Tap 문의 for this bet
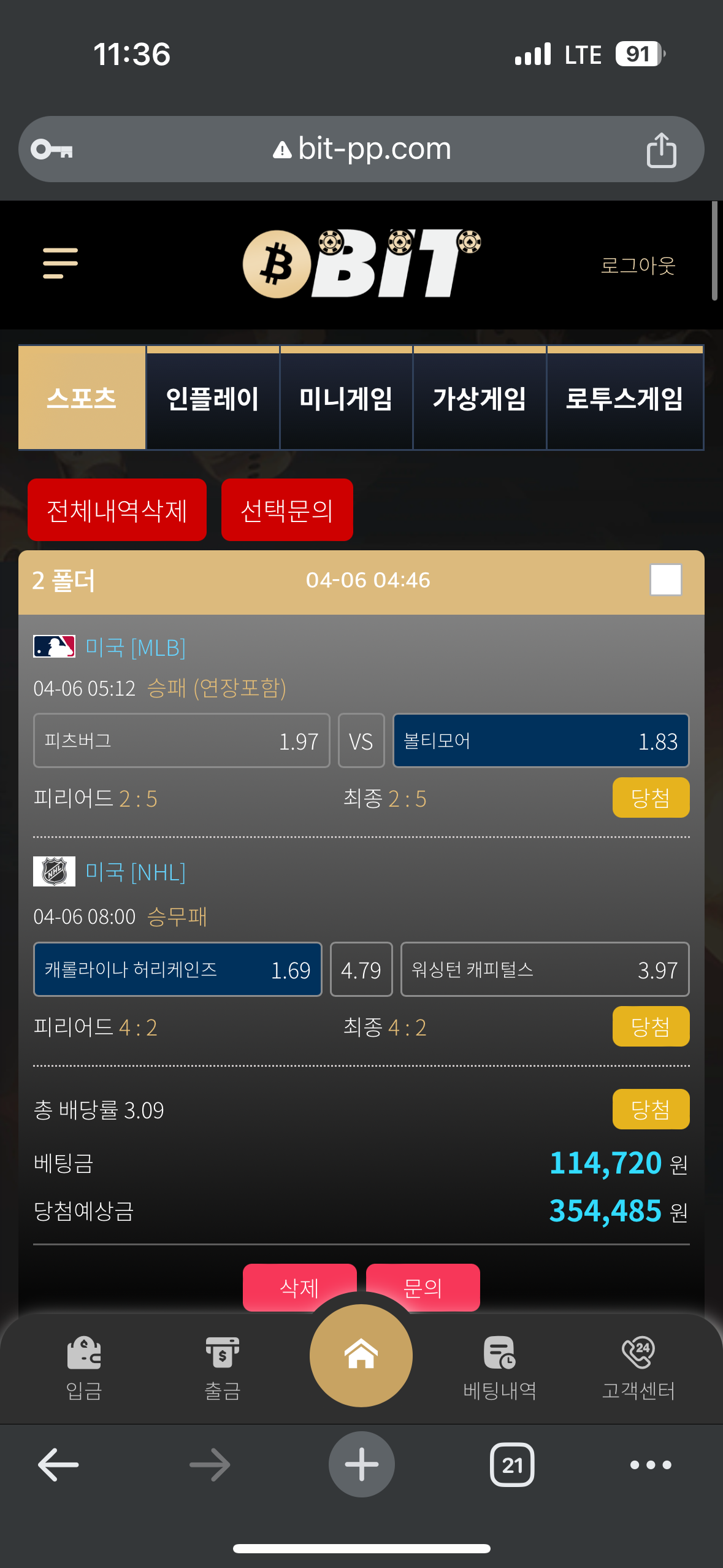The width and height of the screenshot is (723, 1568). [423, 1286]
